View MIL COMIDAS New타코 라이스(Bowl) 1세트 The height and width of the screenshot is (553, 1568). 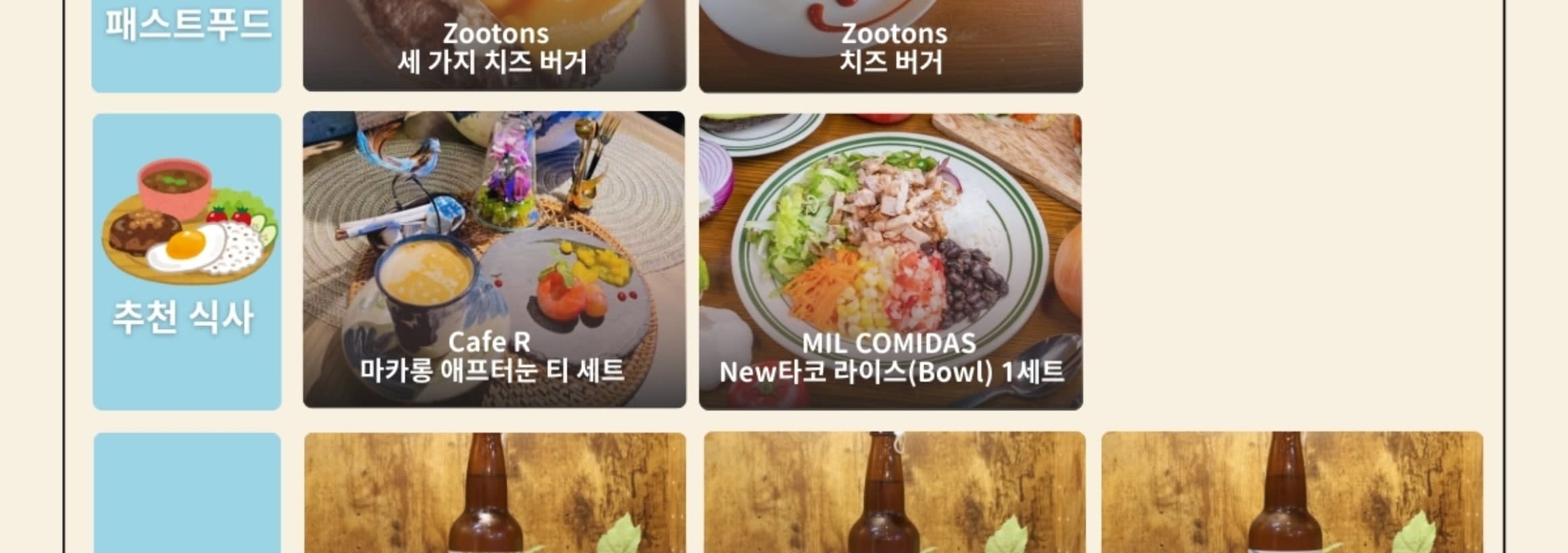pos(890,262)
